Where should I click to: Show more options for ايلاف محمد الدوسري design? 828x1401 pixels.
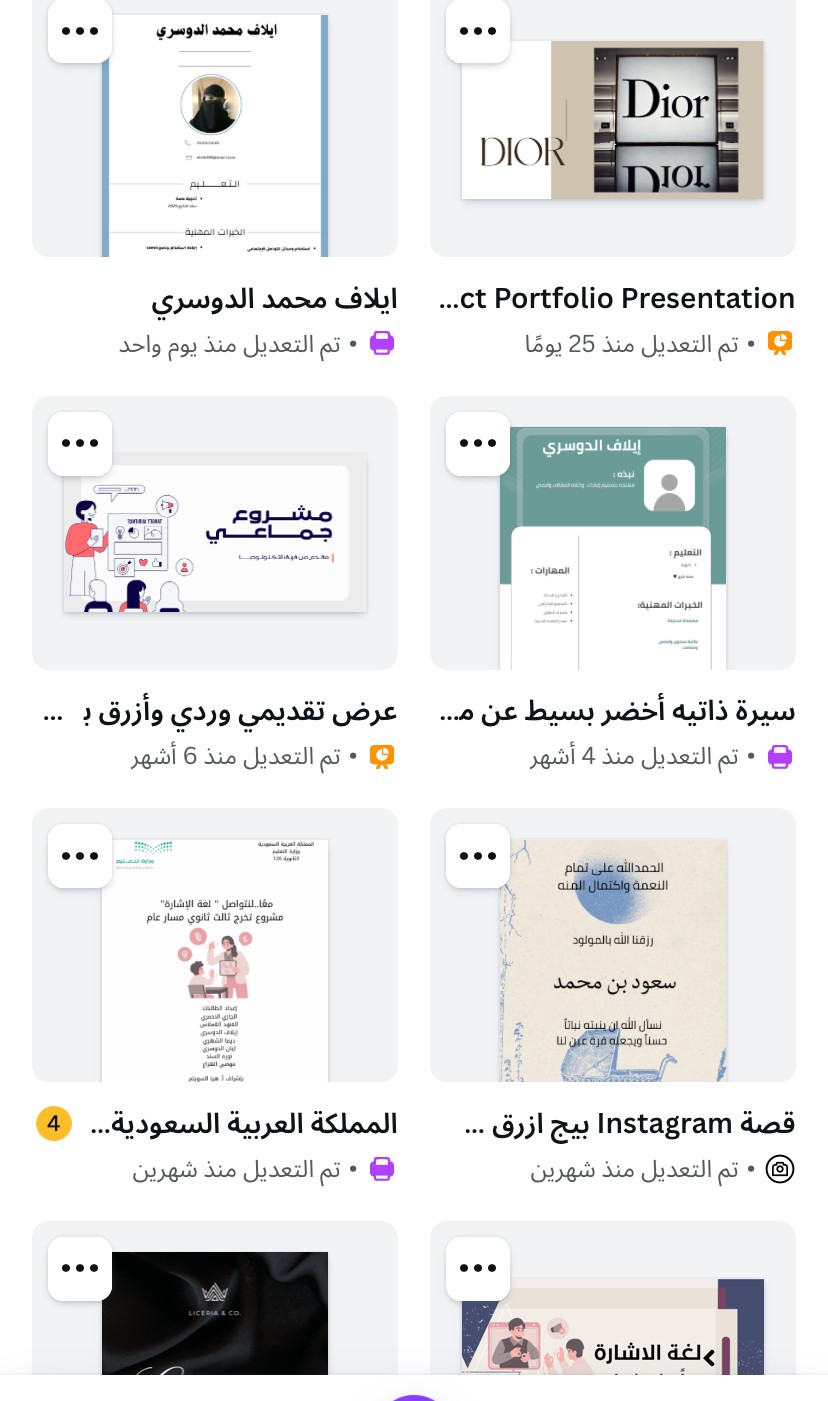(x=80, y=31)
